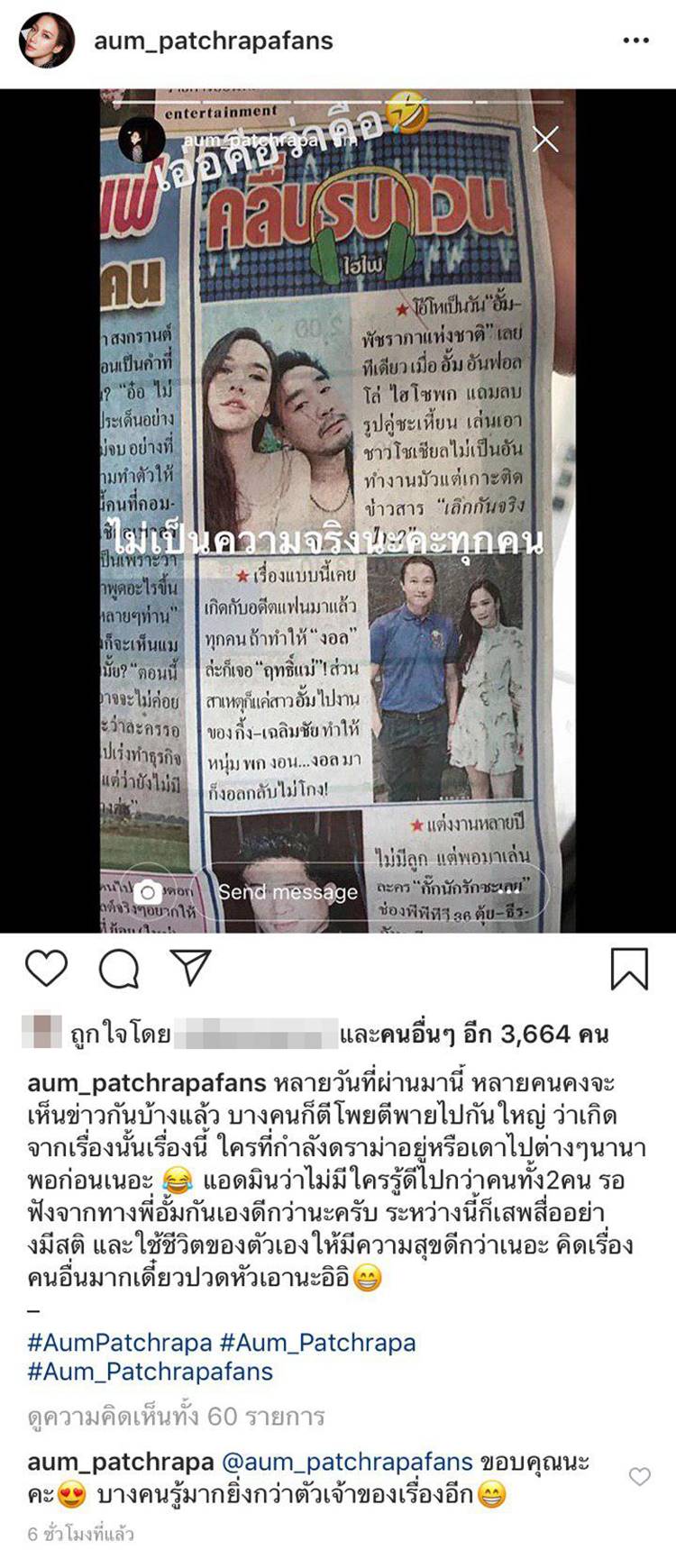
Task: Open aum_patchrapa commenter profile
Action: point(120,1462)
